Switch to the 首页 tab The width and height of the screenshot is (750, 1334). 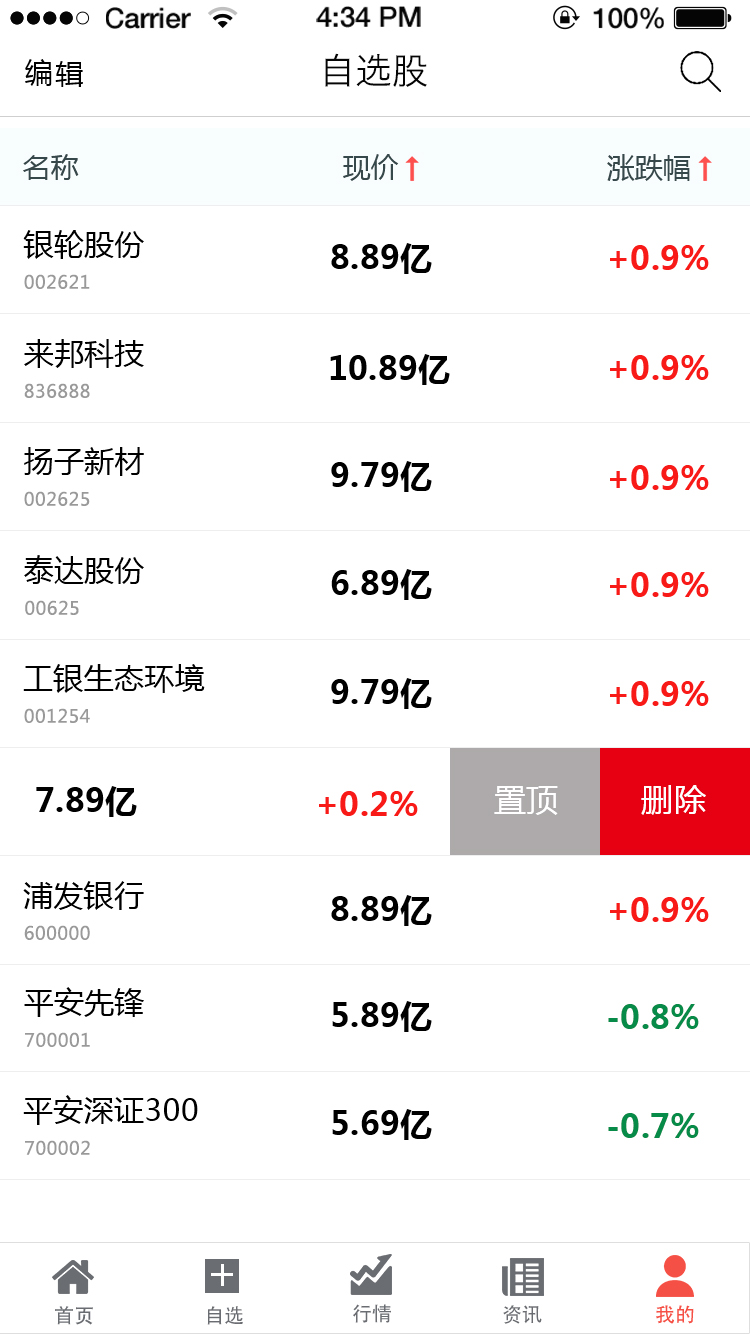coord(74,1290)
